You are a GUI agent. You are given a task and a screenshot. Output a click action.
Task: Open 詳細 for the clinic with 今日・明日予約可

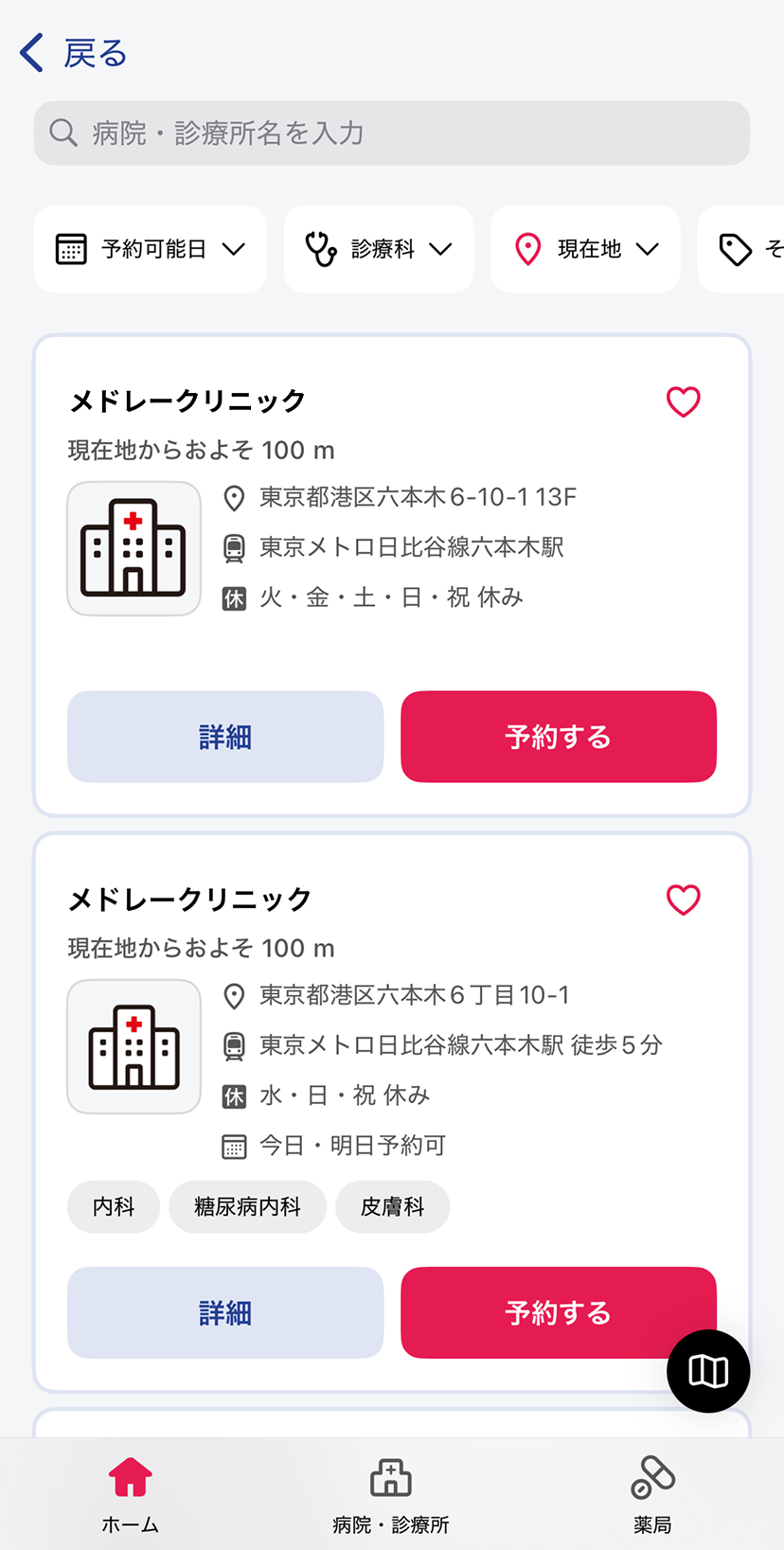click(x=225, y=1312)
